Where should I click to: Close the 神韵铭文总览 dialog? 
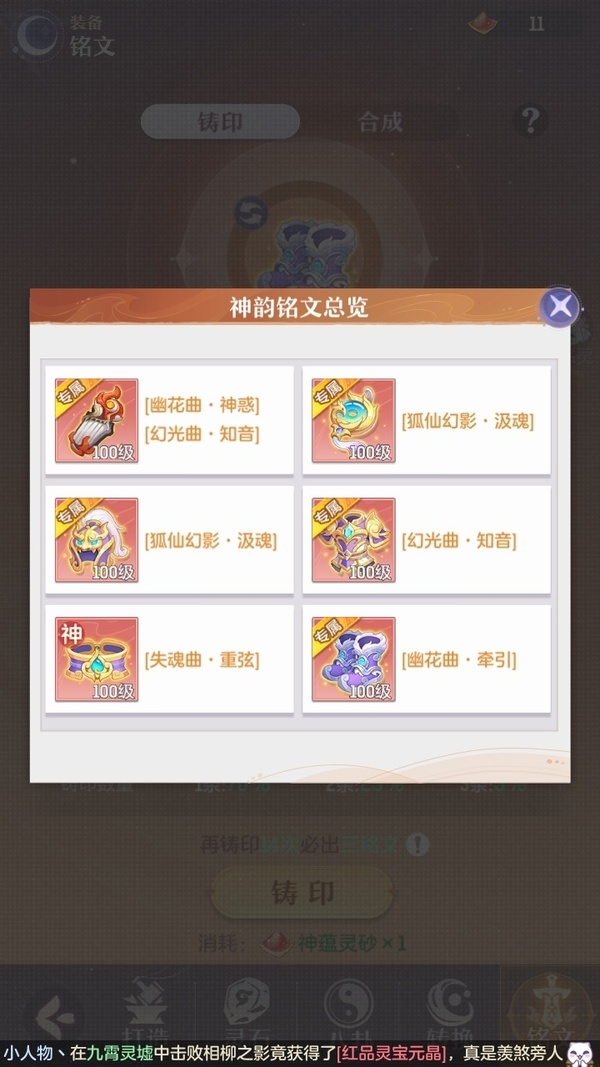click(560, 306)
